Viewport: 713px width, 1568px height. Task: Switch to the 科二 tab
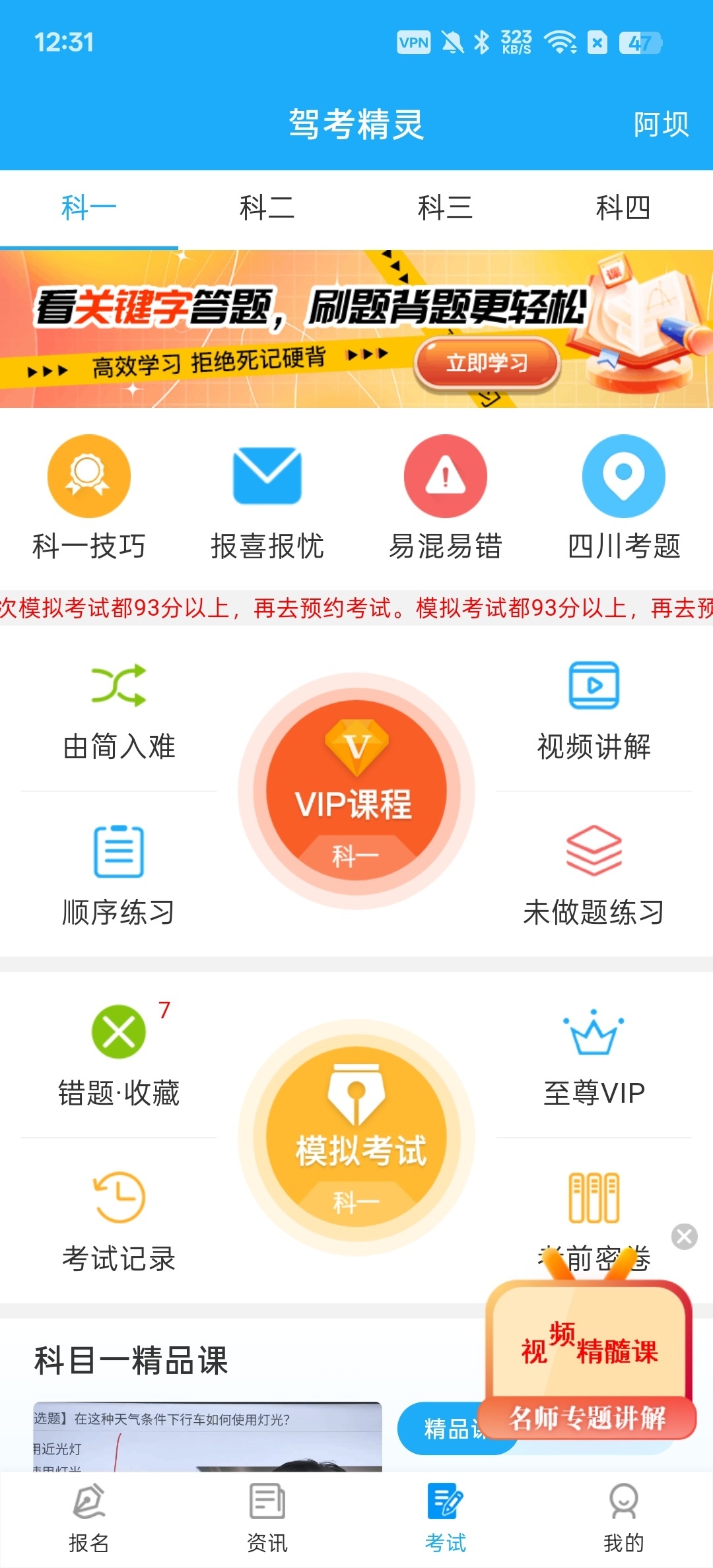click(267, 208)
